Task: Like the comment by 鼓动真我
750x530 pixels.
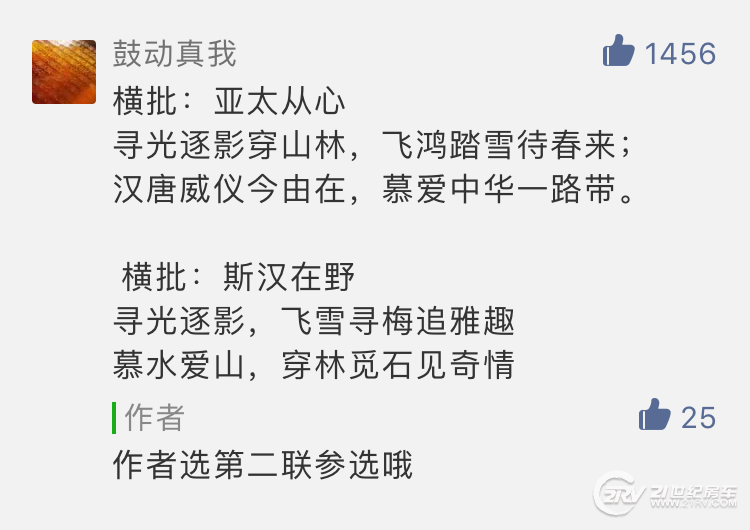Action: [x=619, y=52]
